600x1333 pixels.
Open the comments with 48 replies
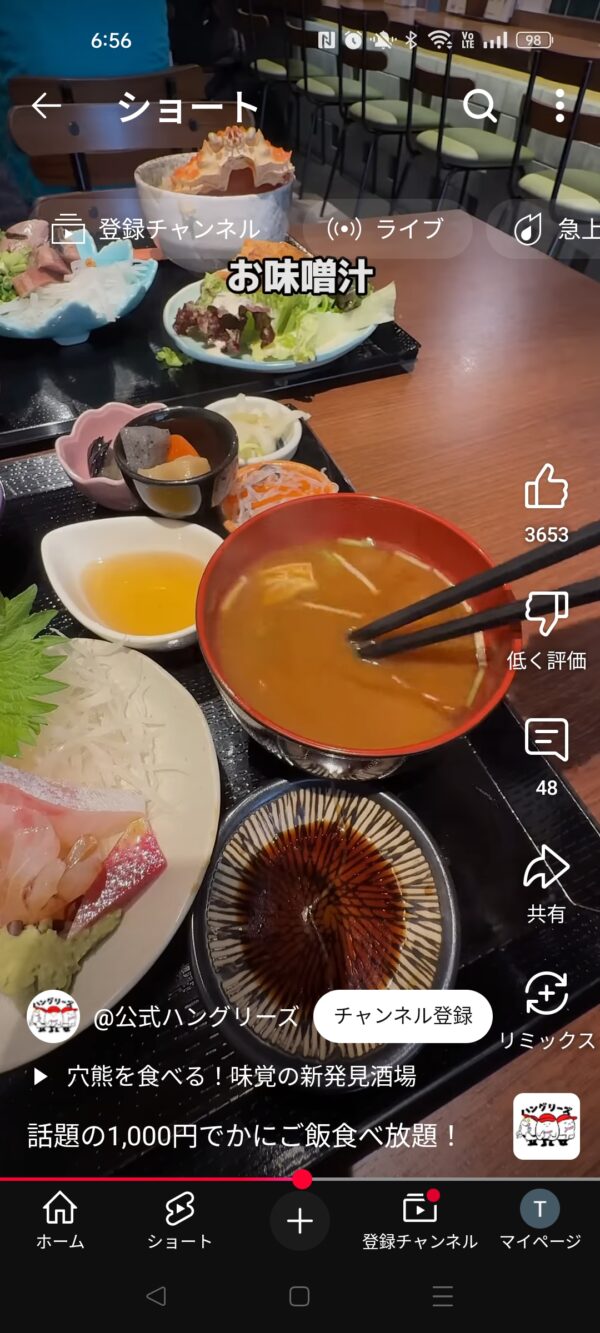pos(546,742)
